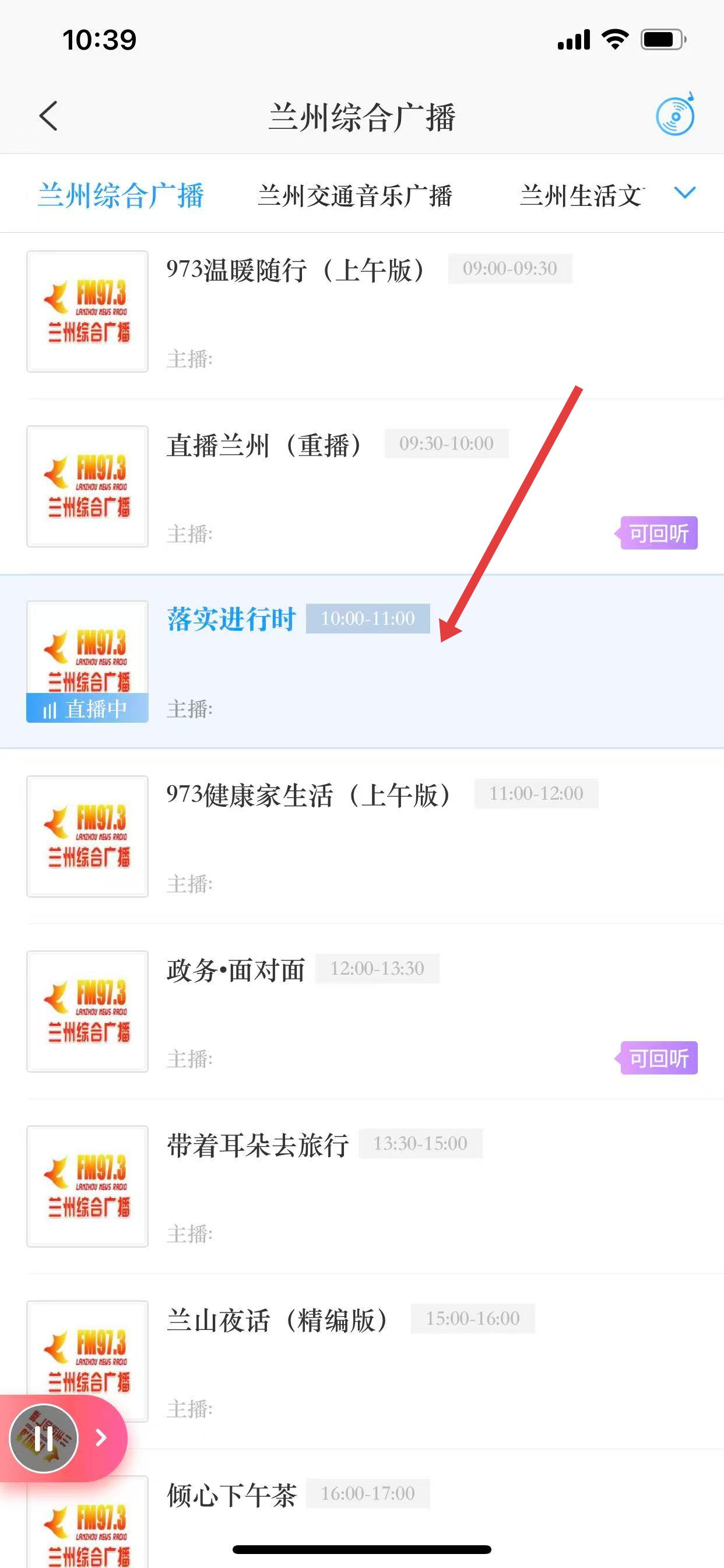Open 倾心下午茶 program
This screenshot has width=724, height=1568.
(x=231, y=1495)
